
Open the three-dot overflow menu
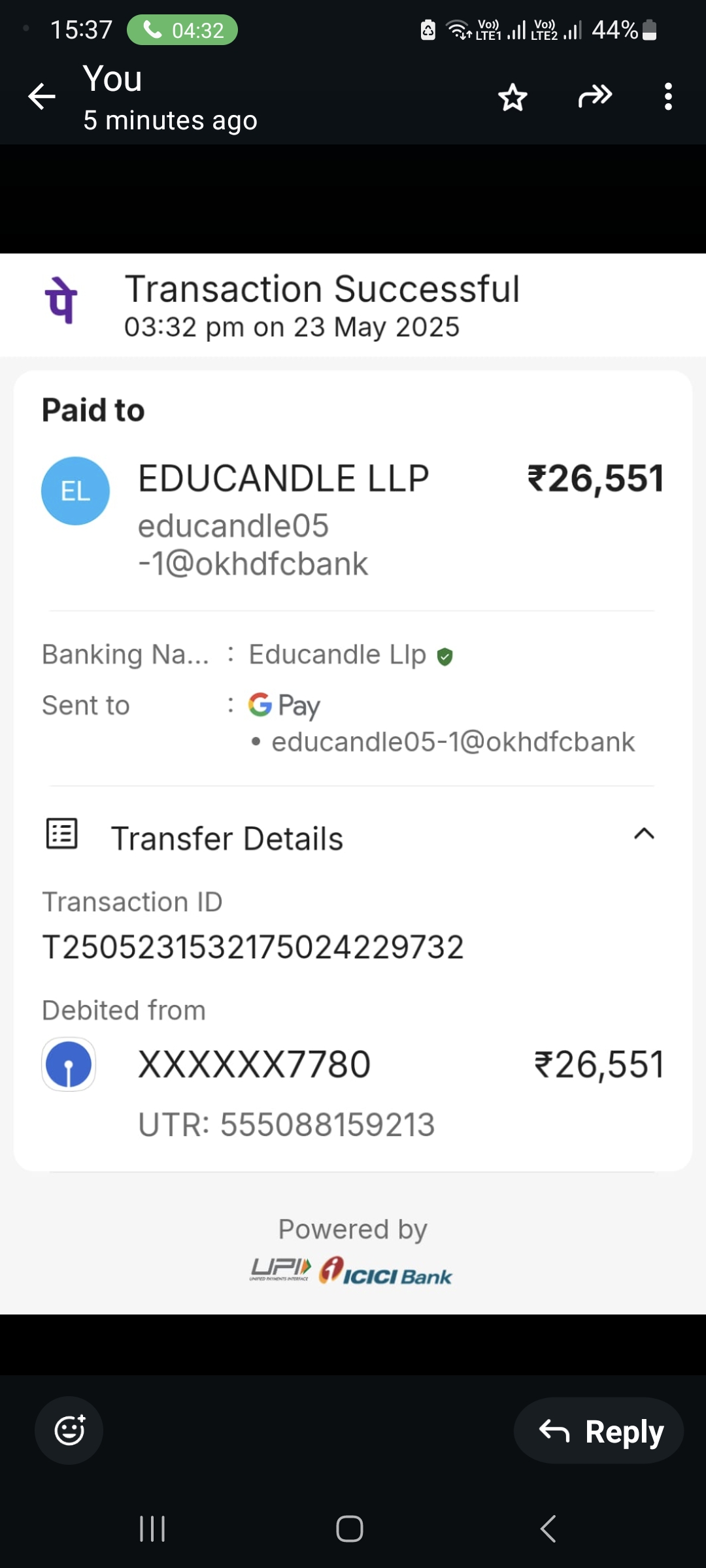pyautogui.click(x=667, y=97)
